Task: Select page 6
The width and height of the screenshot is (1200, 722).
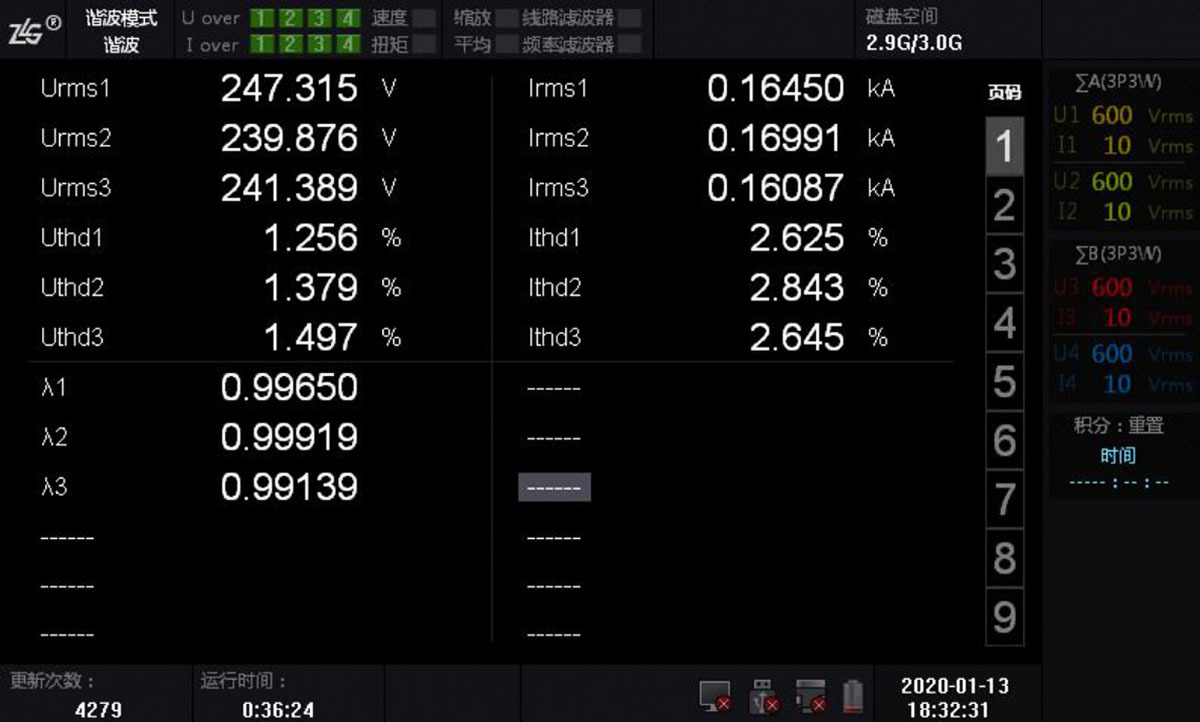Action: [1004, 441]
